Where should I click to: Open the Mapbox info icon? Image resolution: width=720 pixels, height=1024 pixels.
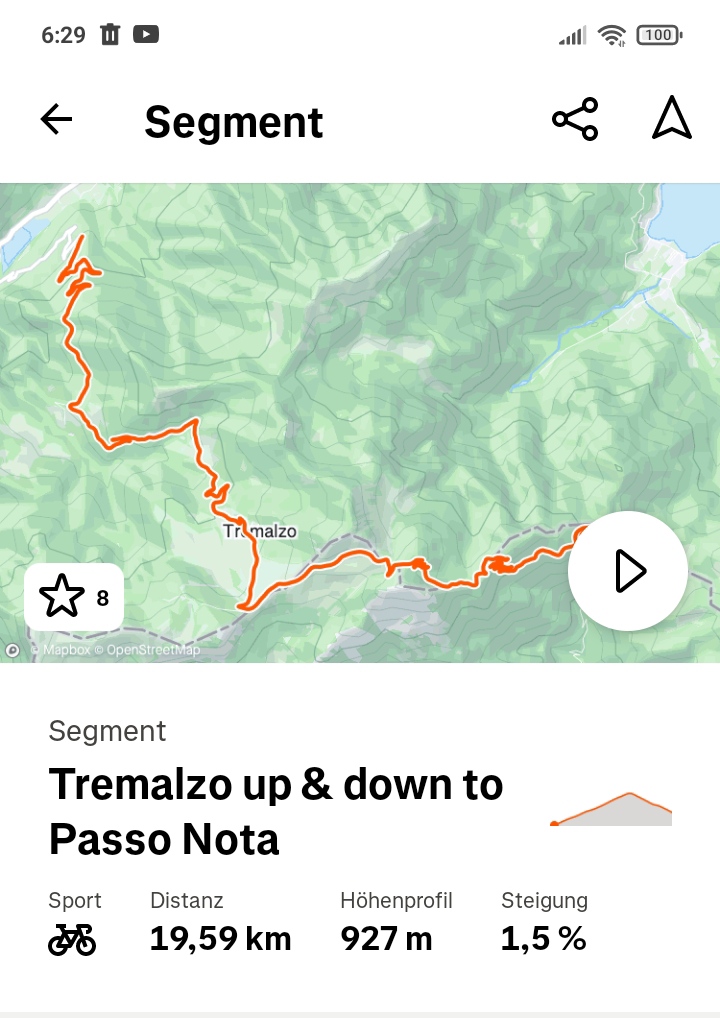(x=13, y=650)
